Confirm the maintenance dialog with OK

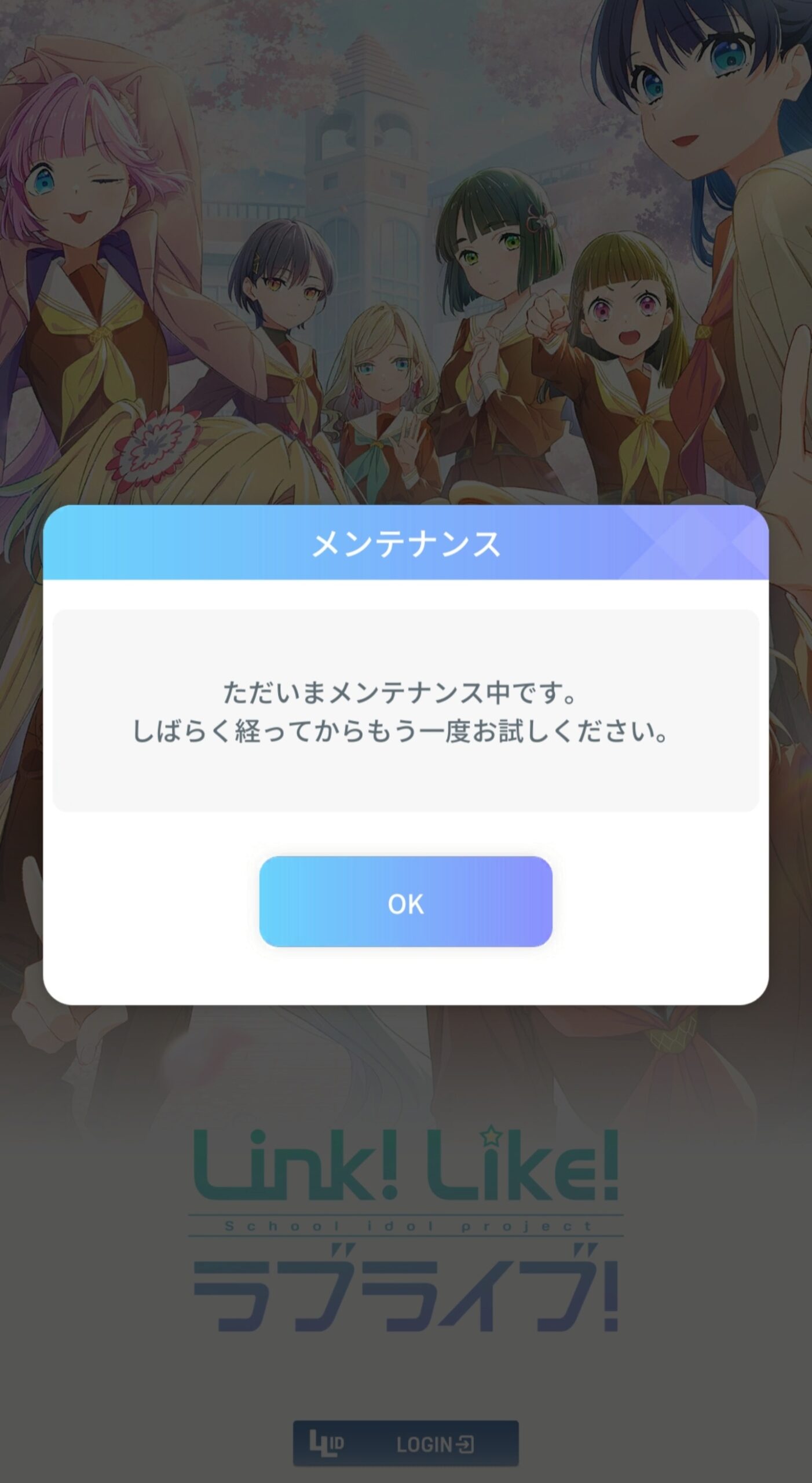(x=405, y=903)
